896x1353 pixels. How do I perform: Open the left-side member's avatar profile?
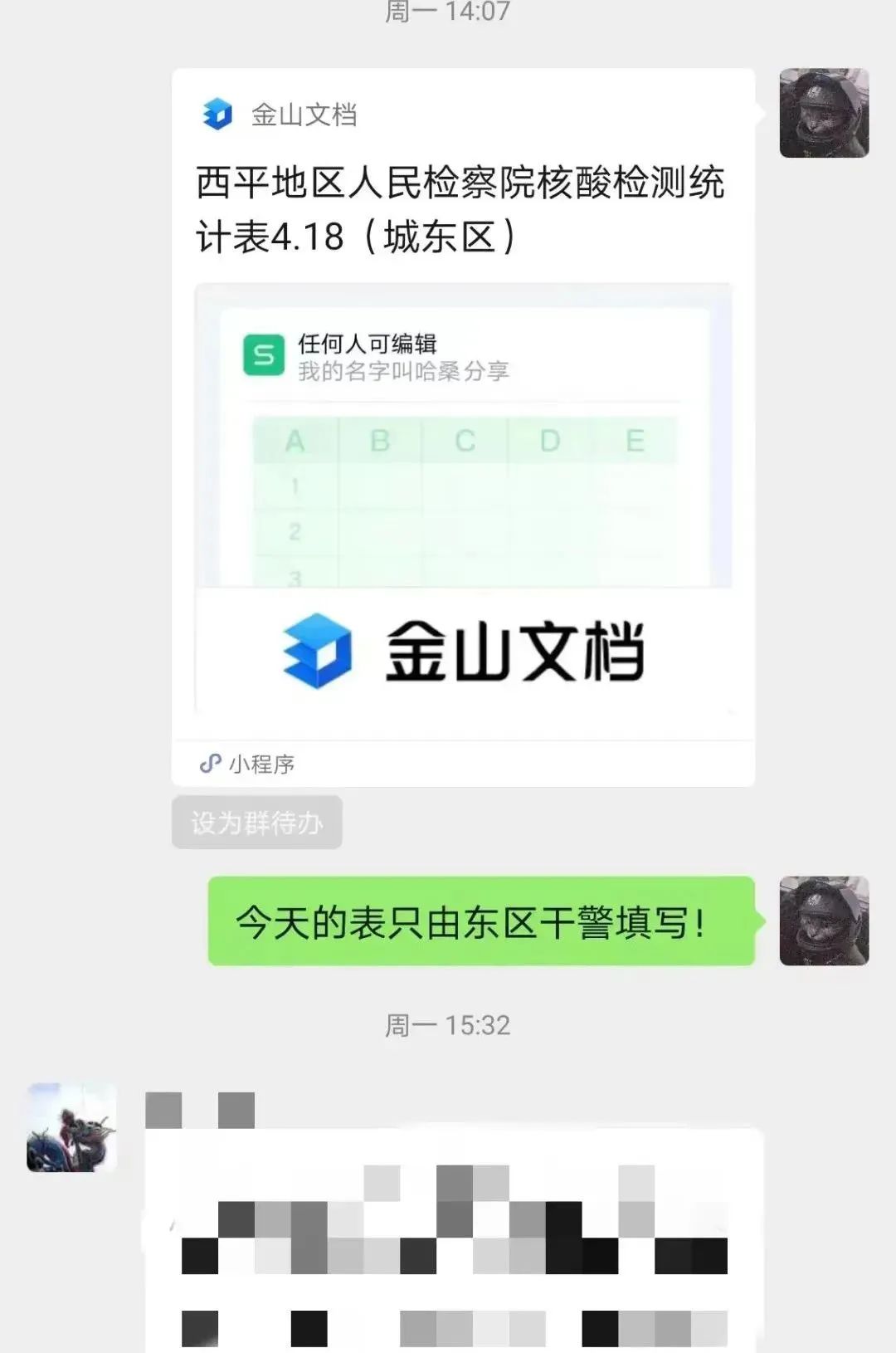point(71,1127)
